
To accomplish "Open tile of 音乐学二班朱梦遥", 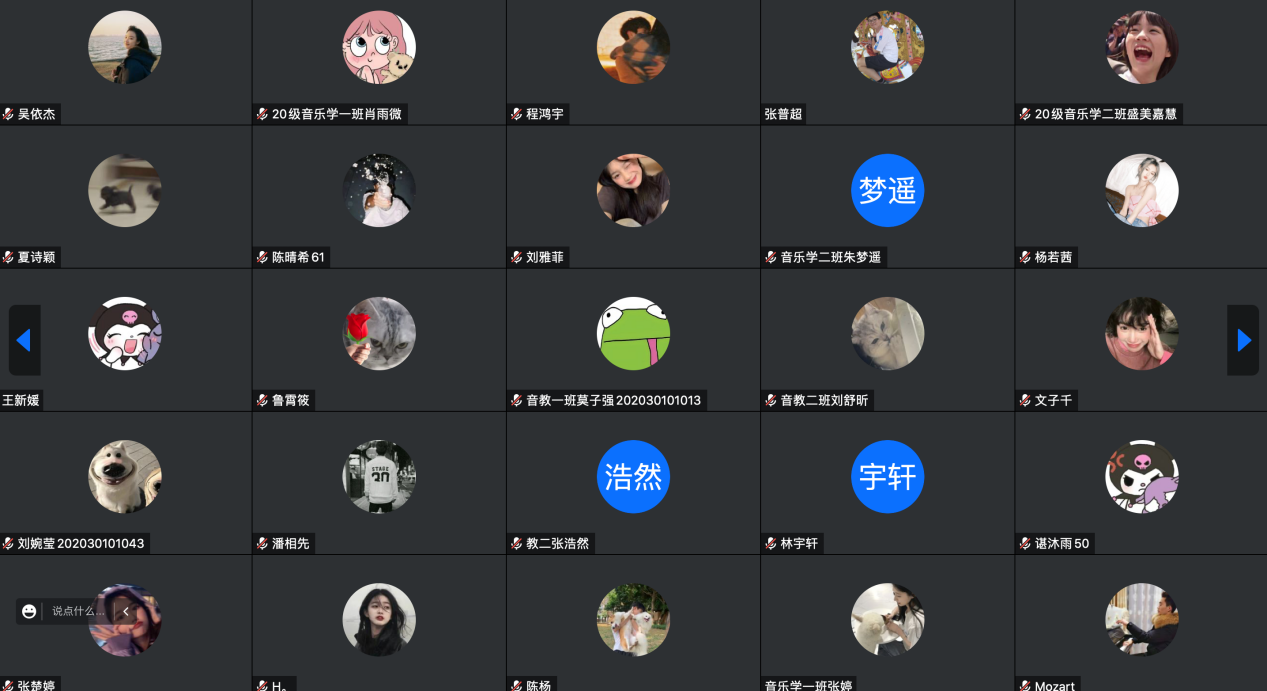I will (887, 198).
